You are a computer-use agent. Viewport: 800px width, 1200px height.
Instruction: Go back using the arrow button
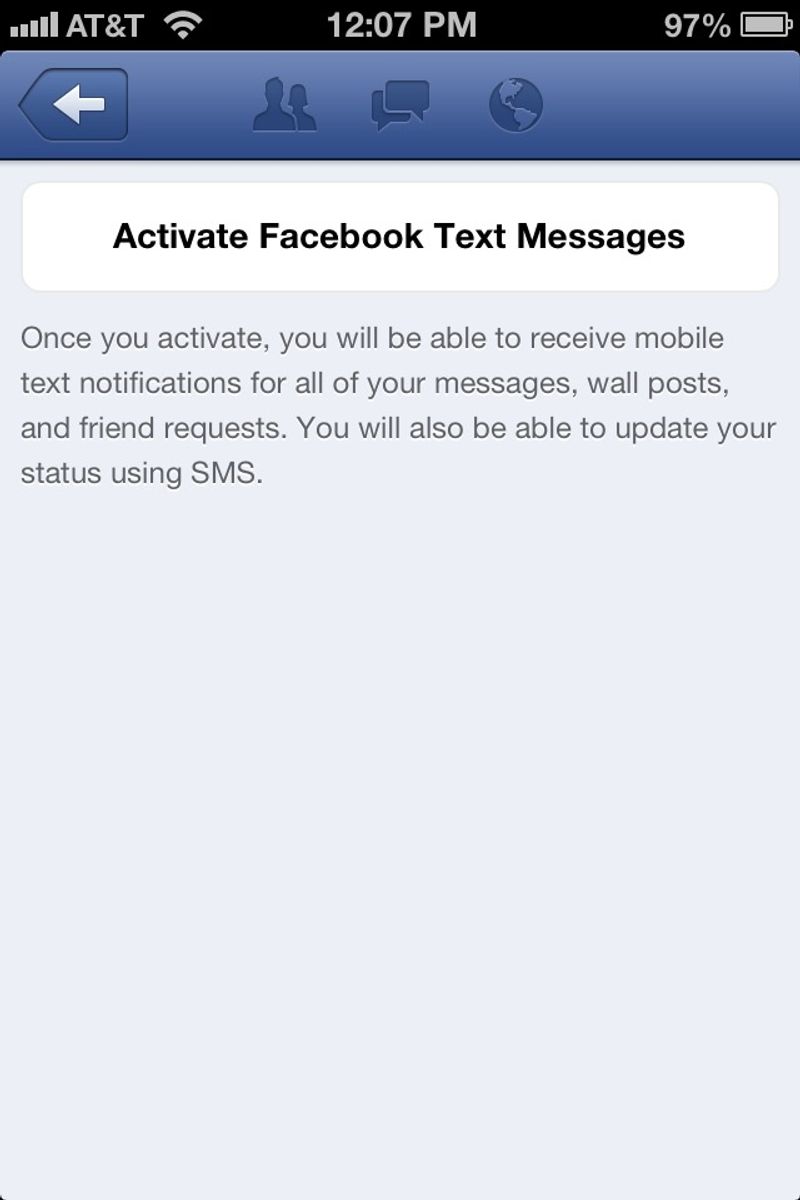point(75,104)
